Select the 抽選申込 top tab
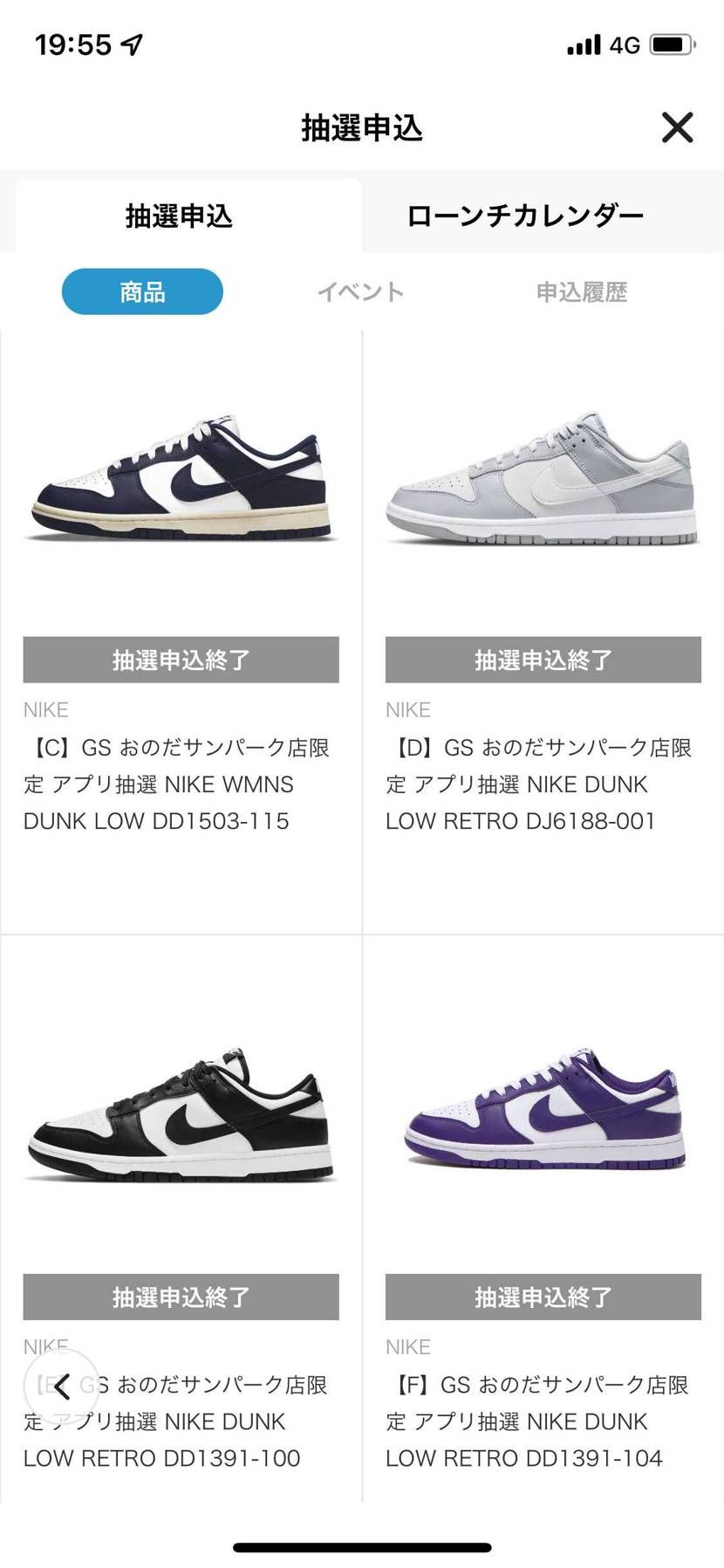The image size is (724, 1568). click(180, 216)
